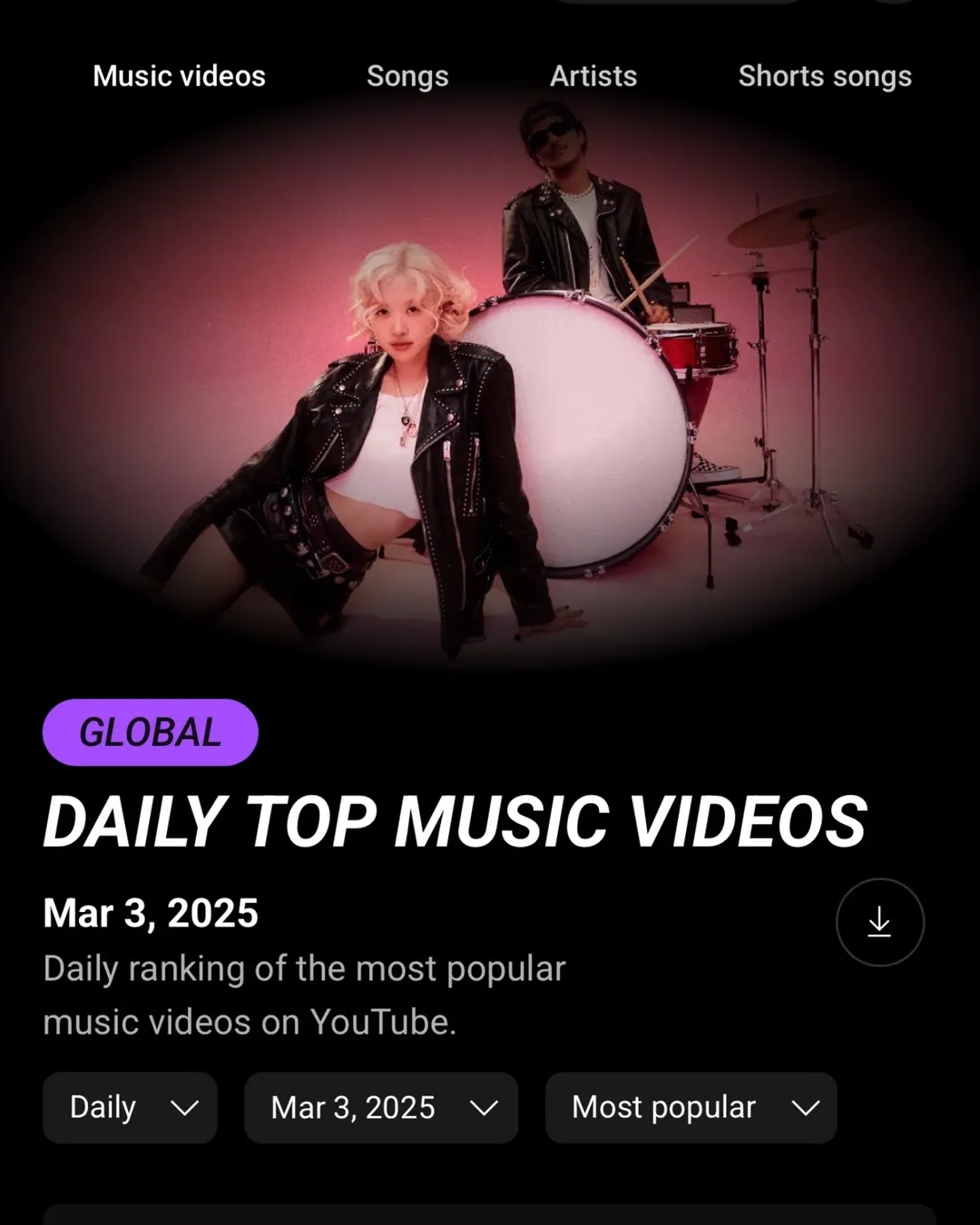Image resolution: width=980 pixels, height=1225 pixels.
Task: Change the Most popular sort option
Action: click(x=691, y=1108)
